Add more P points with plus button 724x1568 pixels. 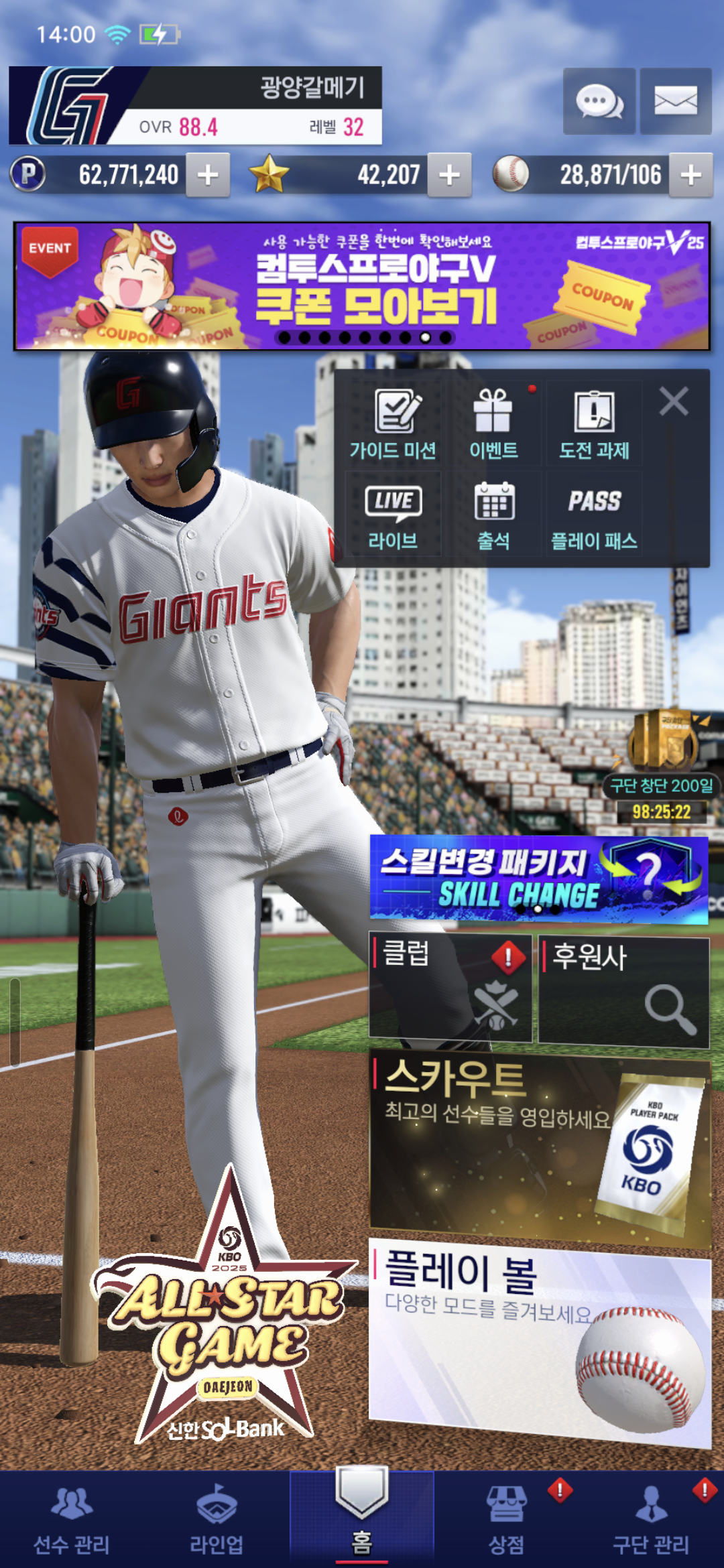(208, 176)
